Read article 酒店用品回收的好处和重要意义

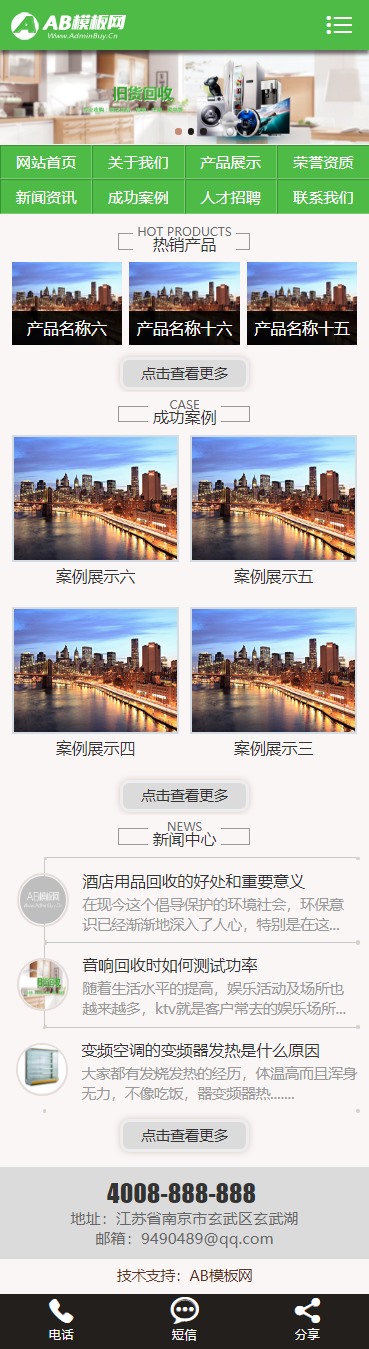(x=193, y=881)
